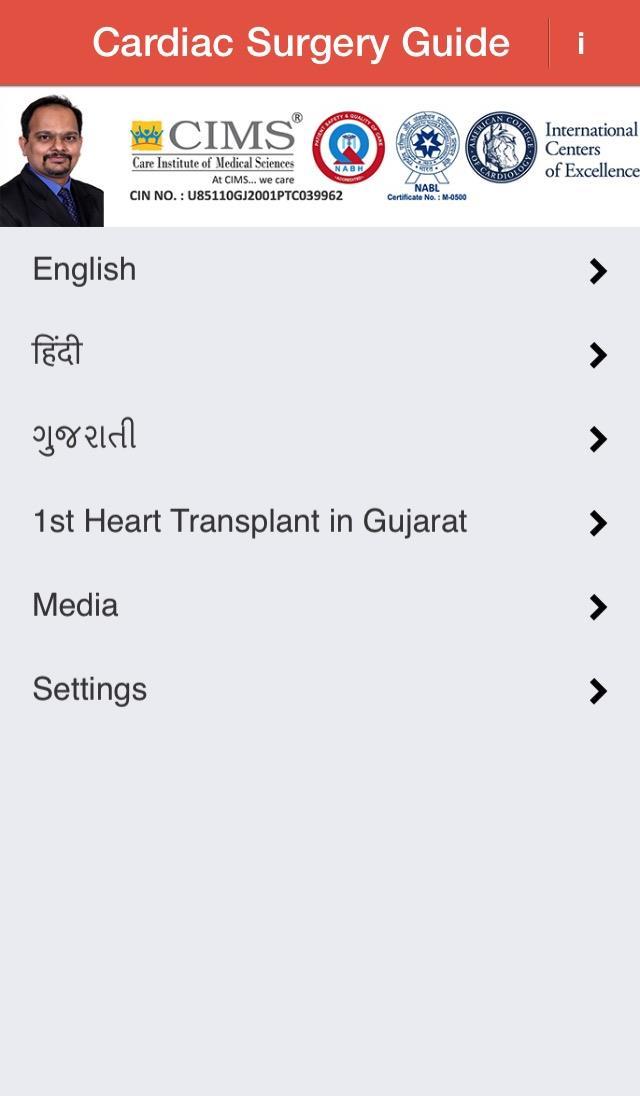Viewport: 640px width, 1096px height.
Task: Open the हिंदी language guide
Action: [x=320, y=354]
